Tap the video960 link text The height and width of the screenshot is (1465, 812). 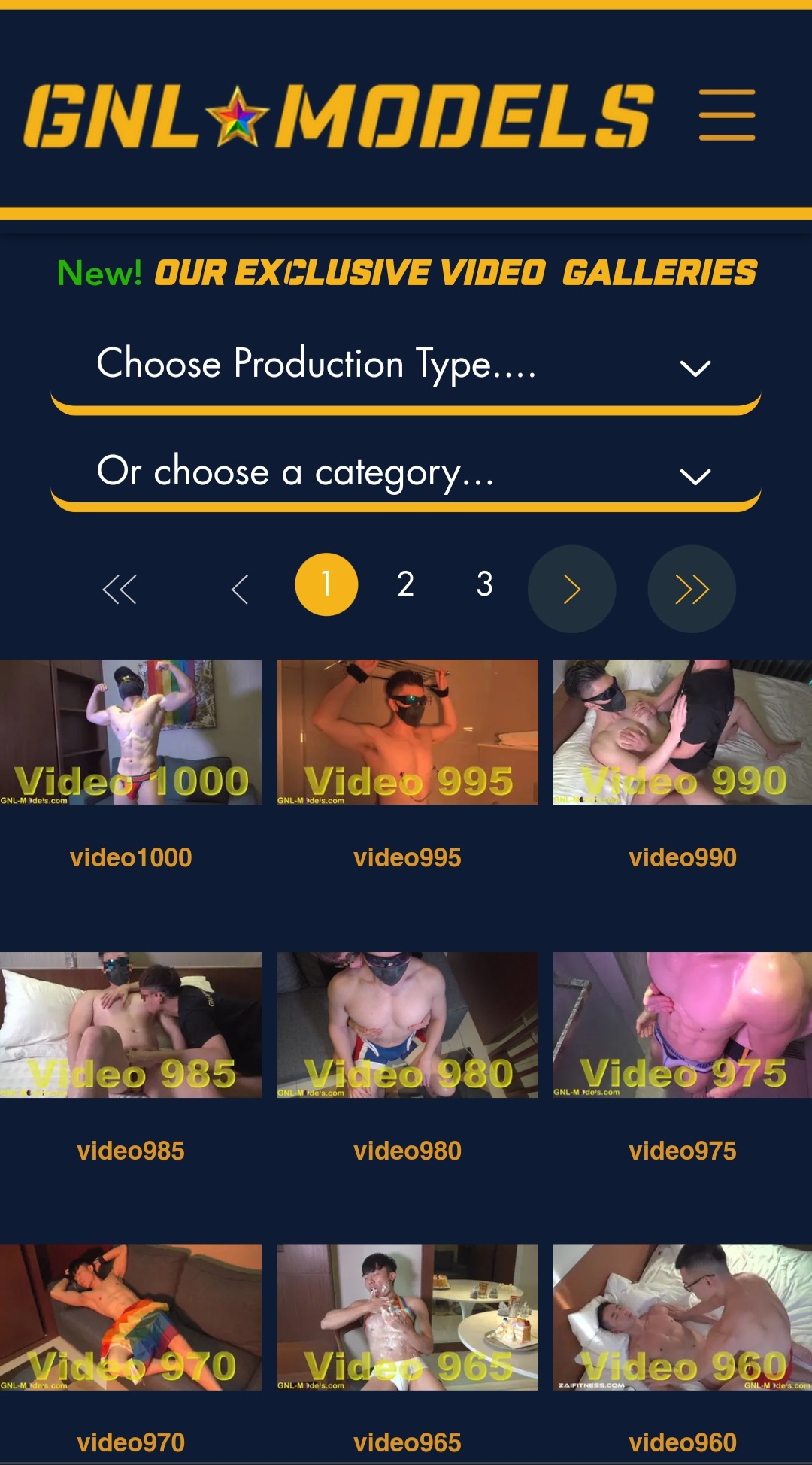[683, 1442]
